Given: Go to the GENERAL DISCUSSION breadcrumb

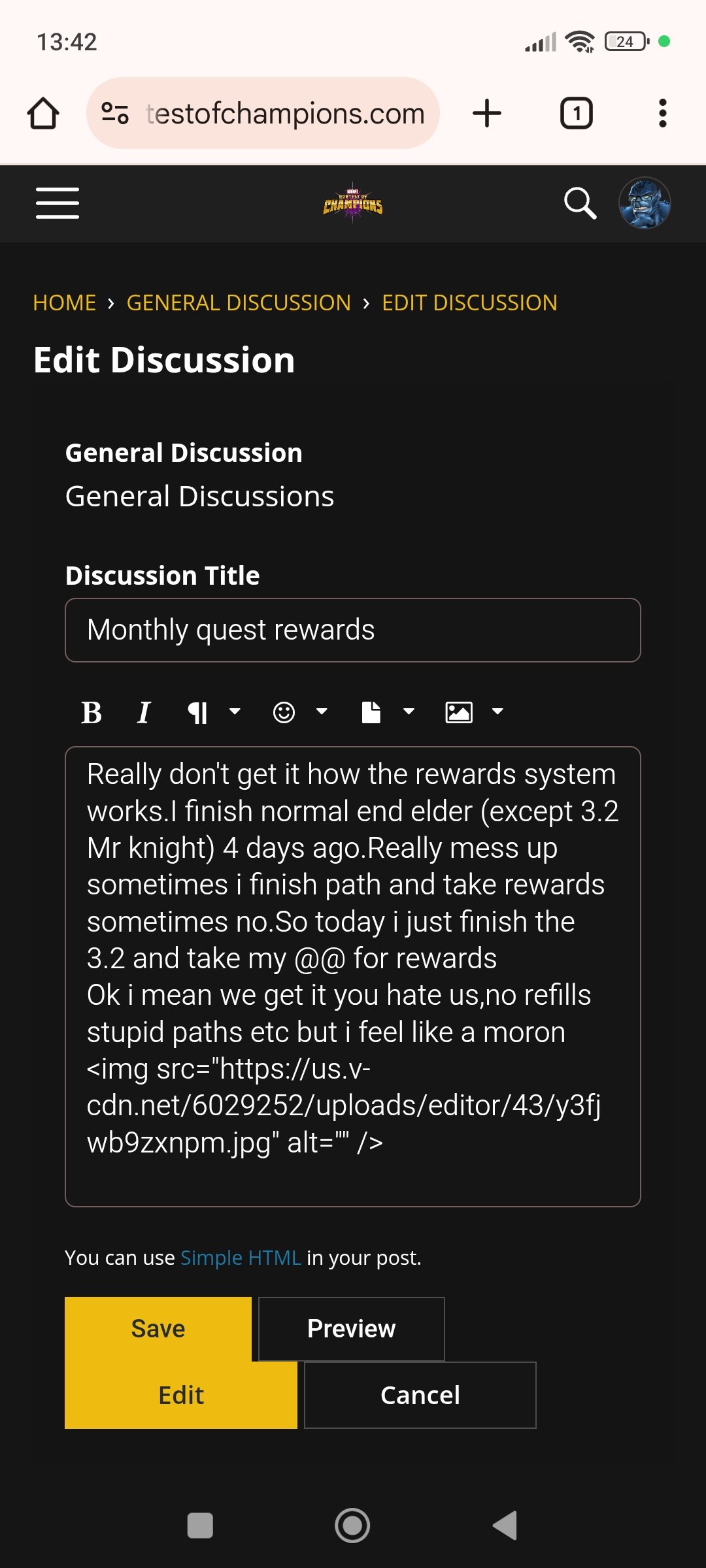Looking at the screenshot, I should pos(239,303).
